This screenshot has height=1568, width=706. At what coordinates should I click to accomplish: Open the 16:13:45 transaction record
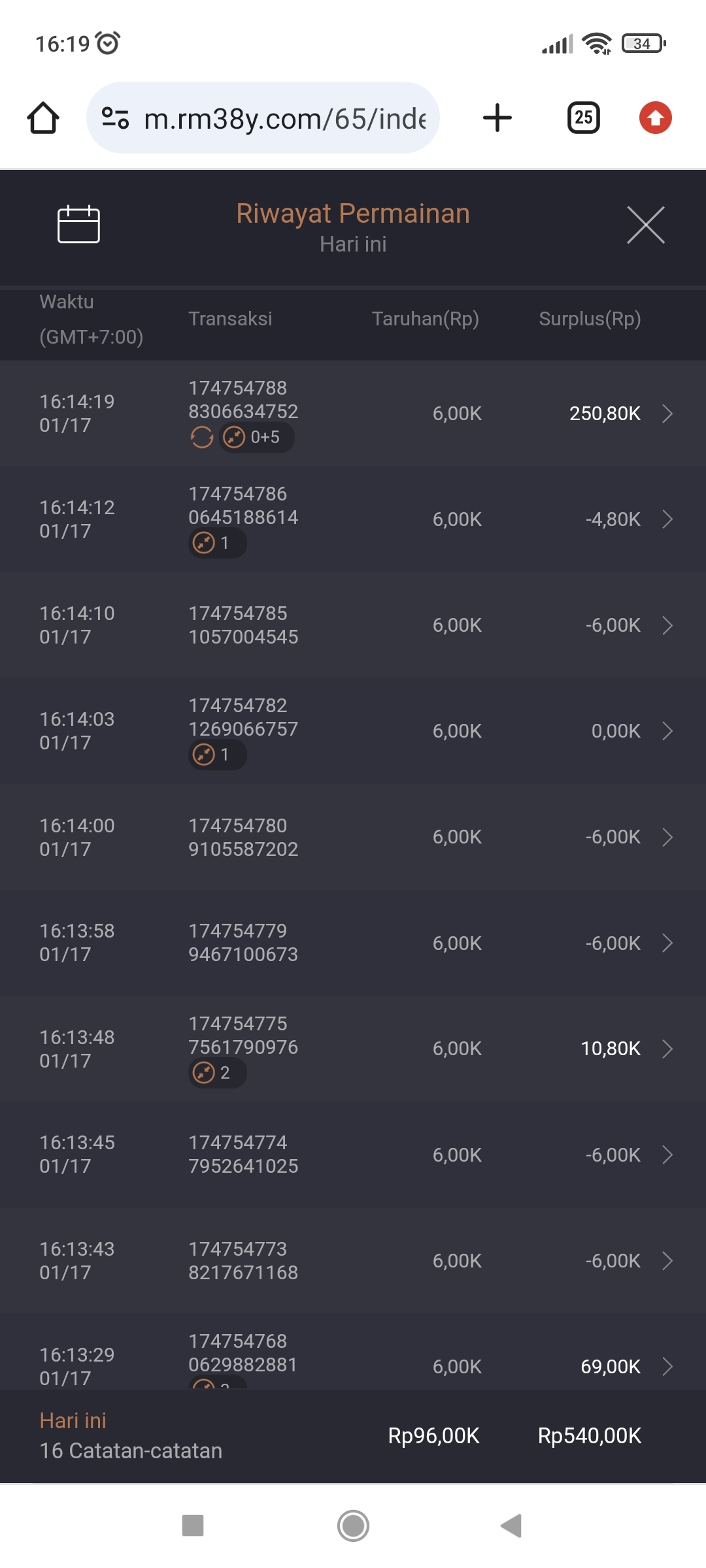(667, 1154)
